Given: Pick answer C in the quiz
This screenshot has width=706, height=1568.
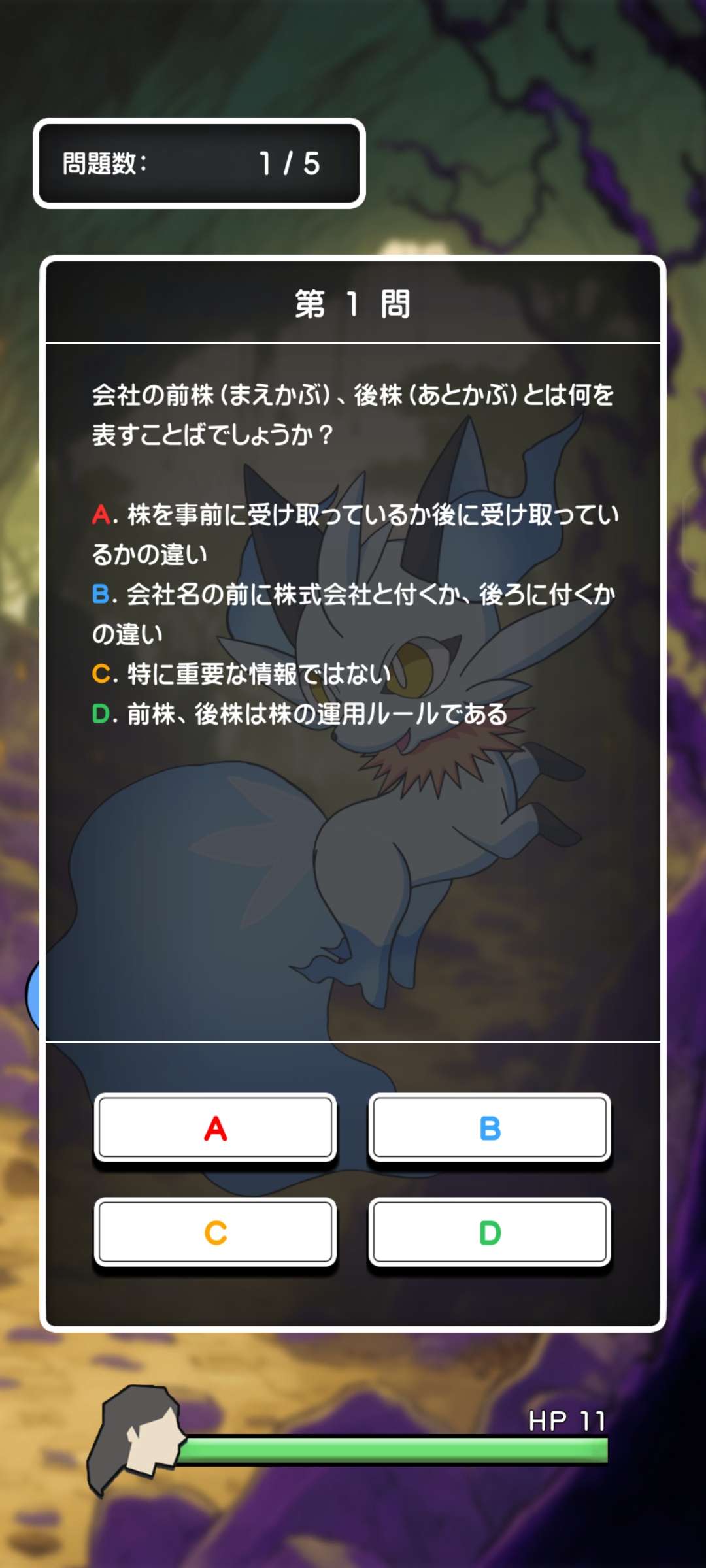Looking at the screenshot, I should 215,1232.
